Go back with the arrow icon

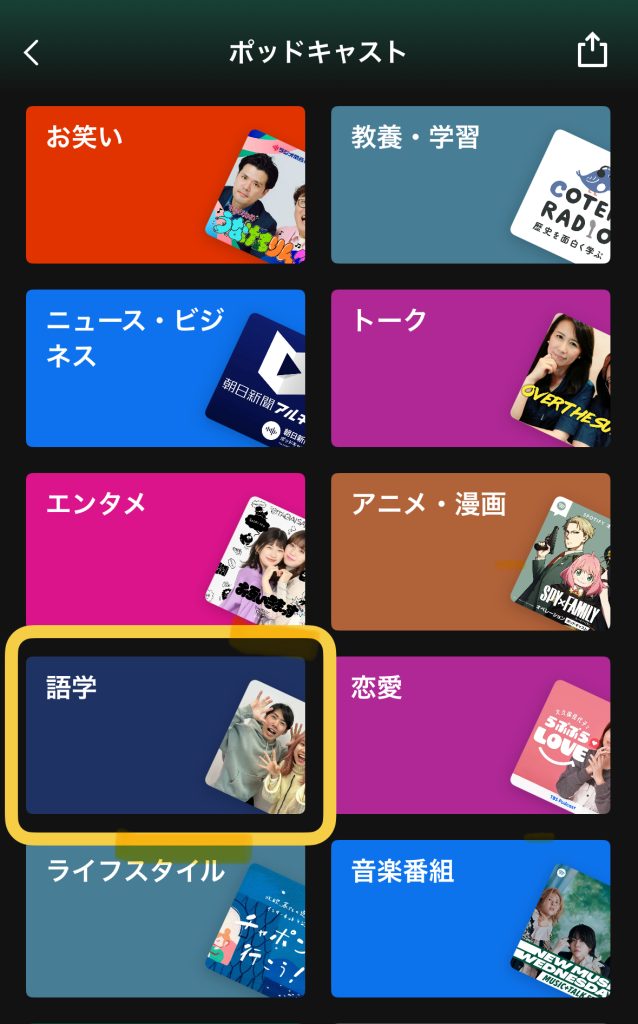coord(32,53)
